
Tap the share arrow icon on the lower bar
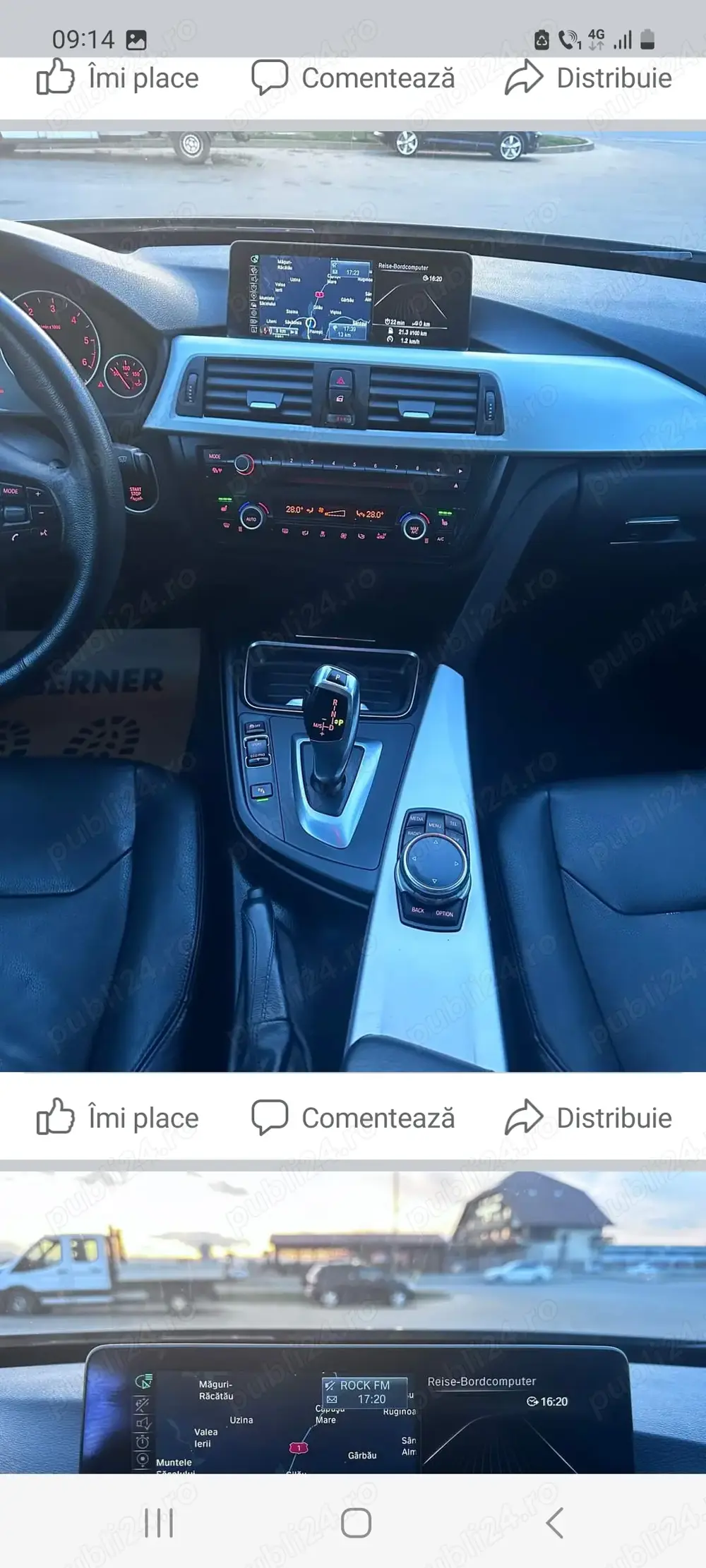point(524,1116)
